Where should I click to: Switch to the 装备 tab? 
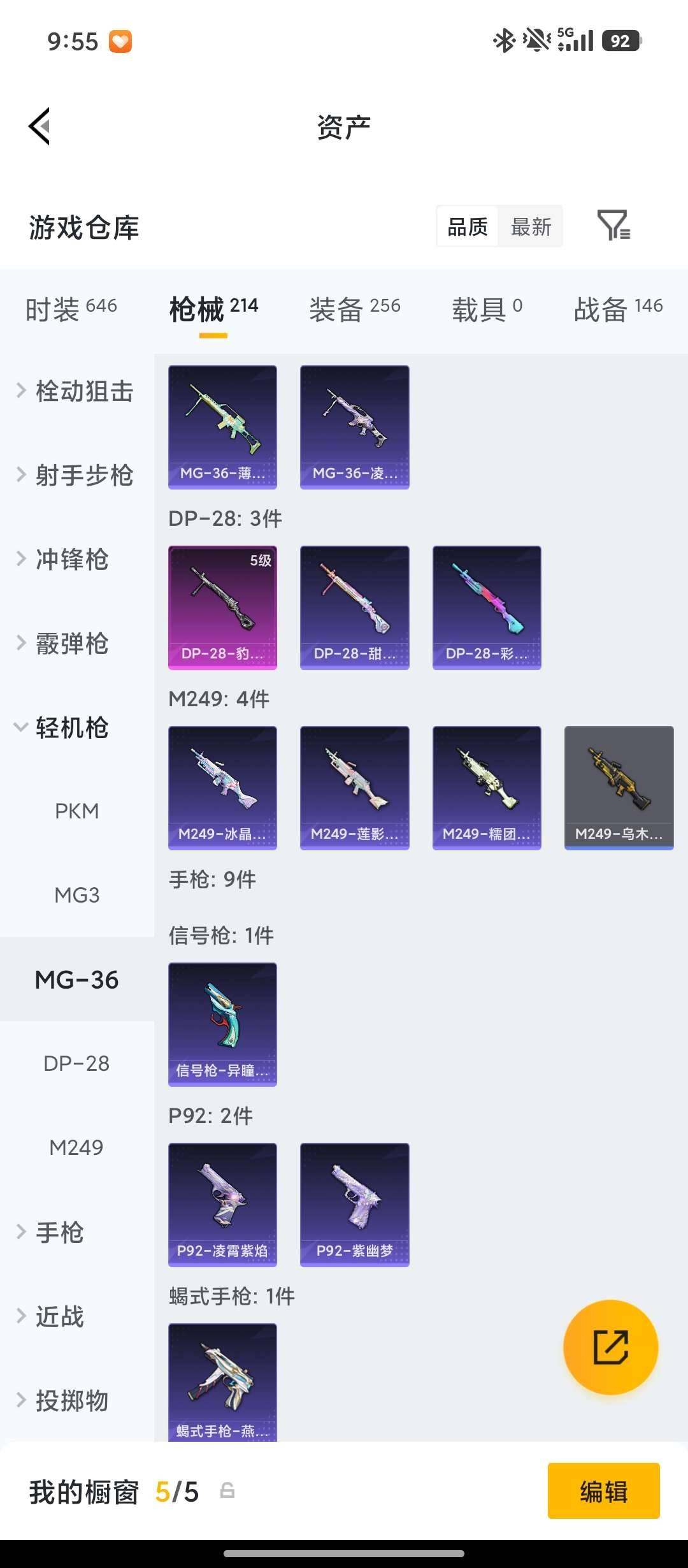point(354,309)
